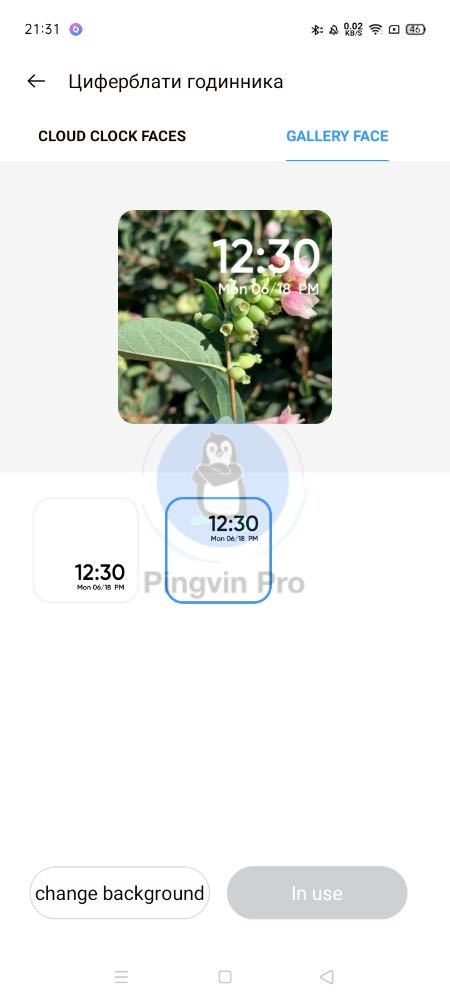
Task: Choose the clock style with the time at the bottom right
Action: pyautogui.click(x=86, y=550)
